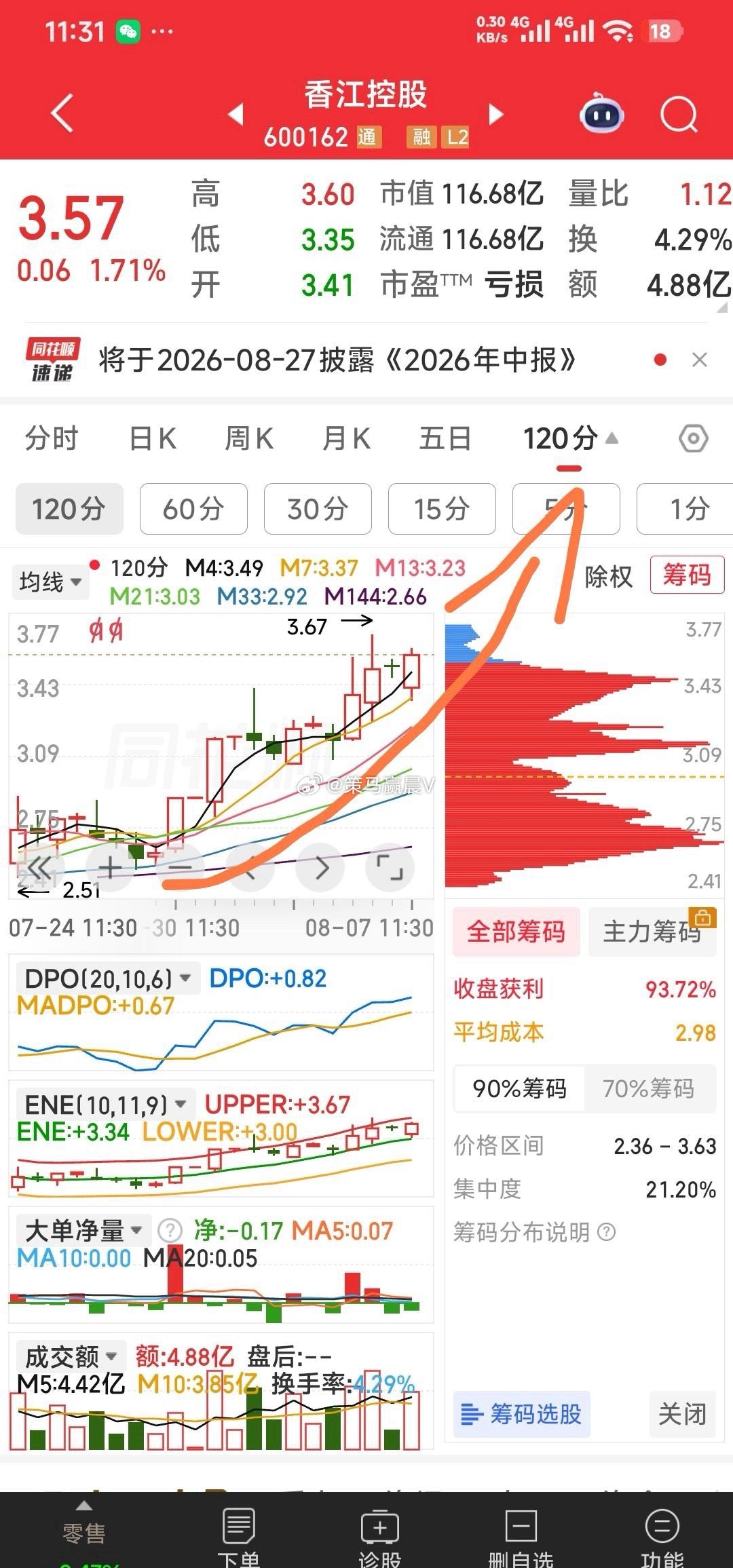733x1568 pixels.
Task: Close the chip panel with 关闭
Action: (x=682, y=1414)
